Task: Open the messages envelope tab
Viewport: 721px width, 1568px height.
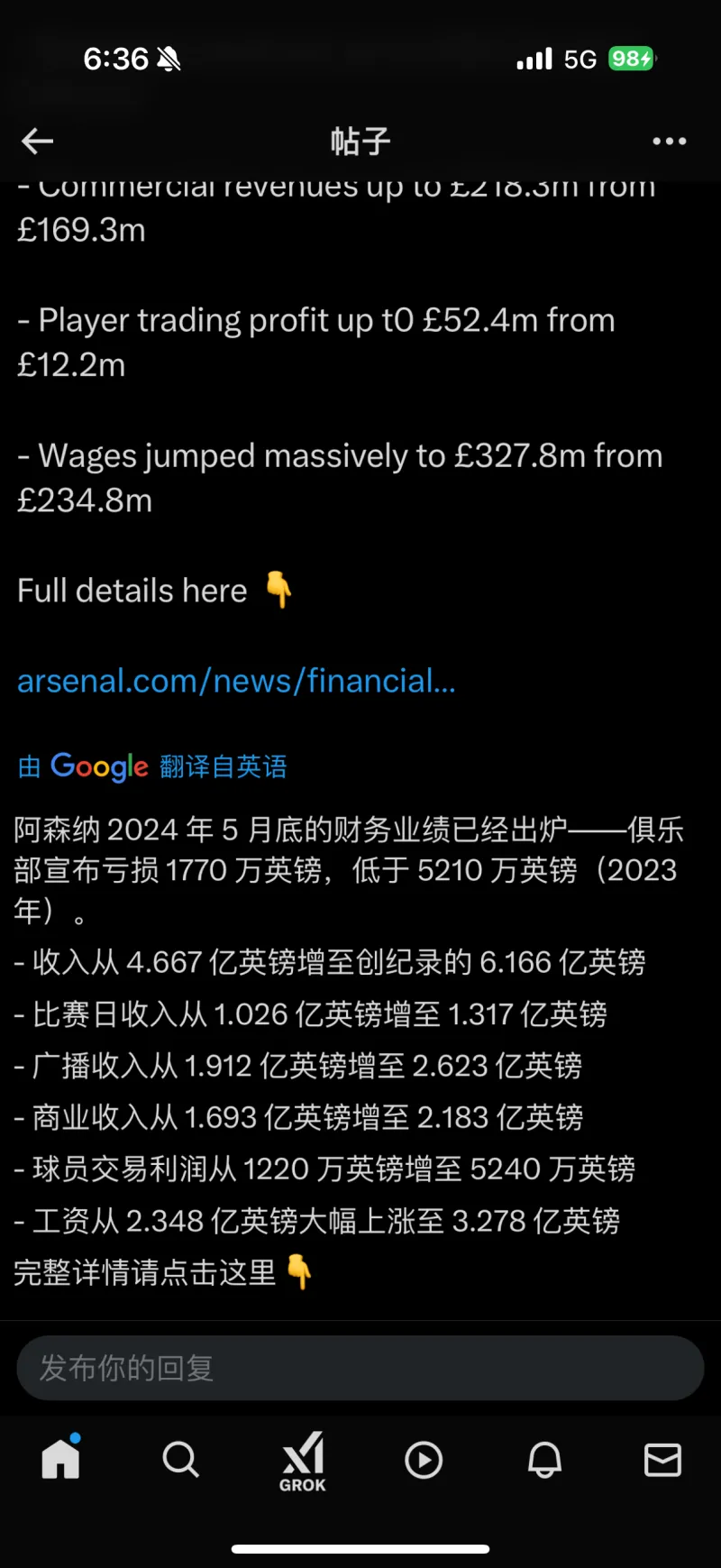Action: 662,1460
